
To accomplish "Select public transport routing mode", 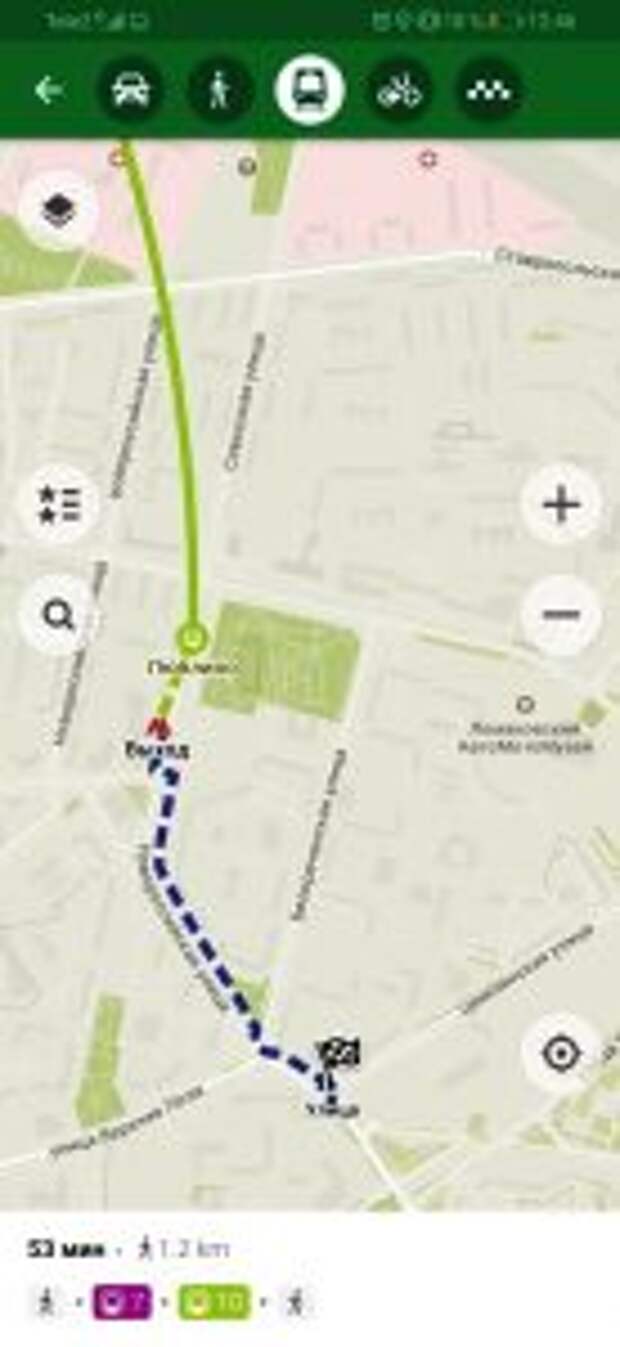I will tap(309, 91).
